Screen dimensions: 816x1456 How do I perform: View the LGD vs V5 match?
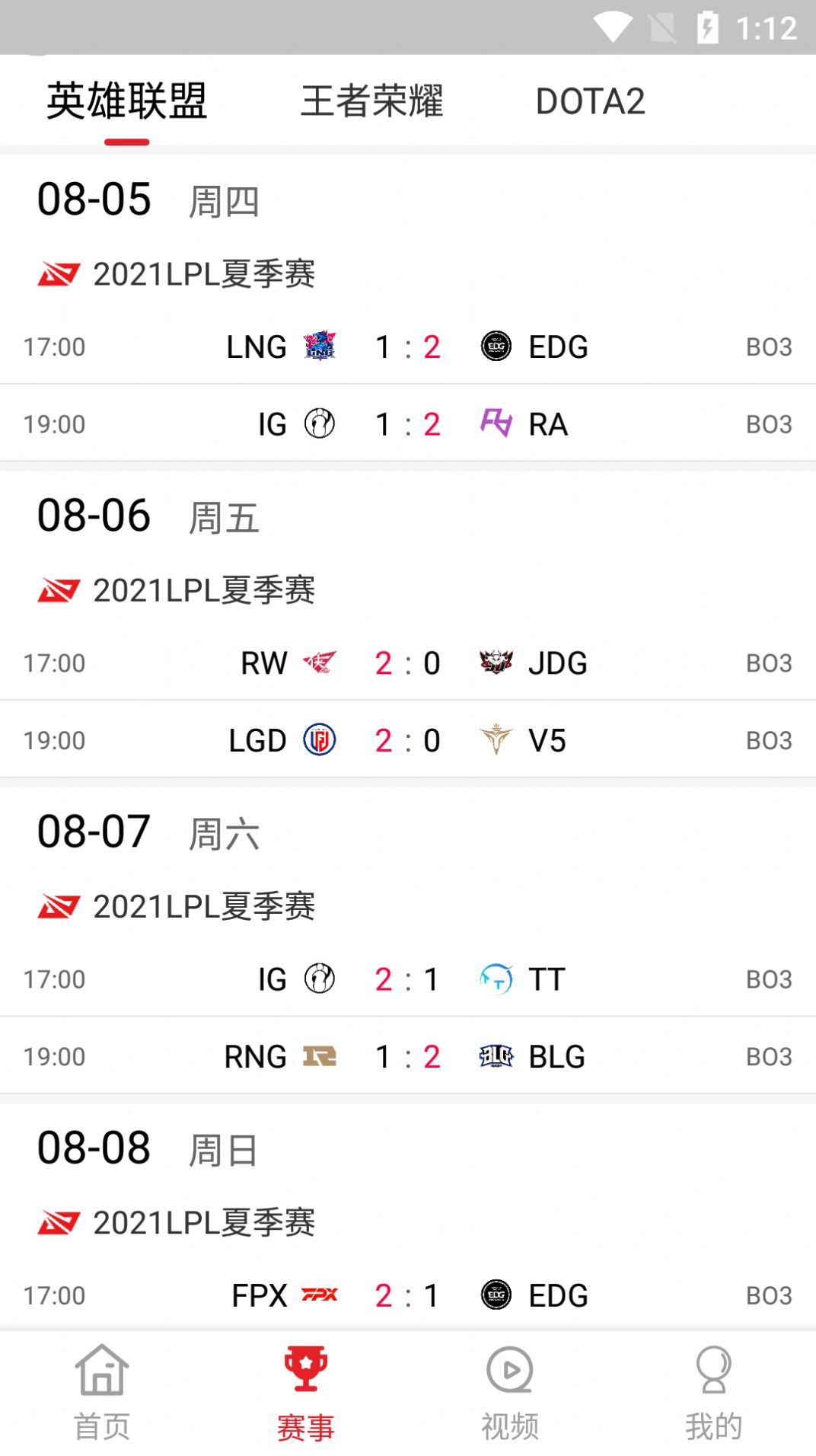click(408, 740)
